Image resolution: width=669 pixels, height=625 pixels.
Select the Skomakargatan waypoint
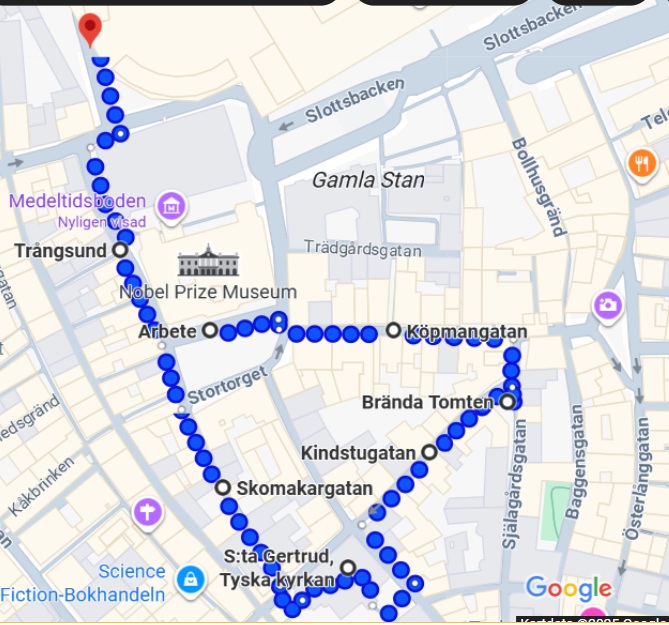tap(223, 488)
